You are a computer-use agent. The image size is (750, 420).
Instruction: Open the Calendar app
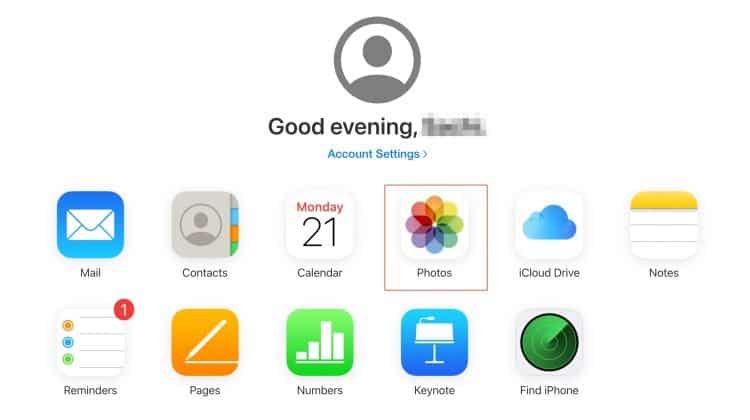click(320, 225)
